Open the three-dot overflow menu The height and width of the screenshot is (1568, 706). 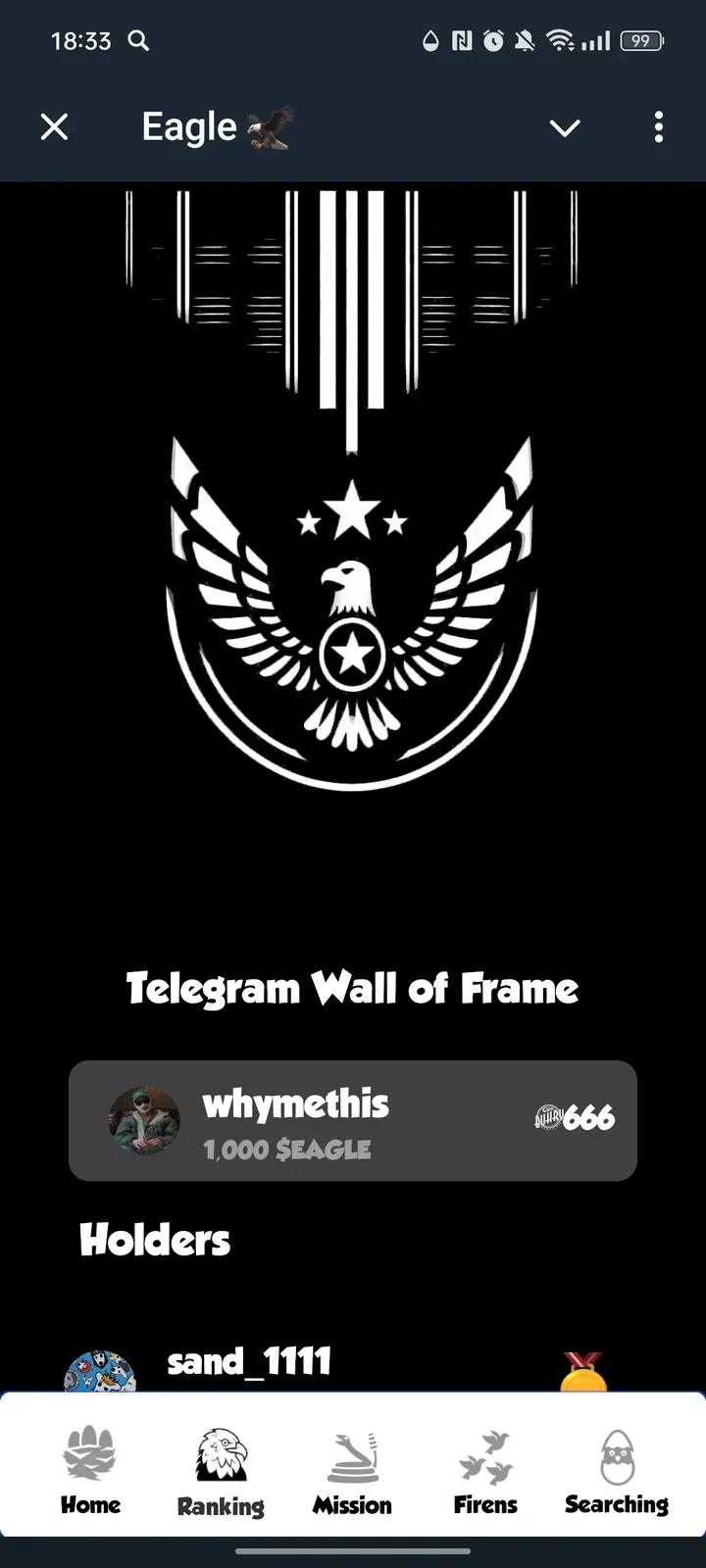(x=658, y=126)
